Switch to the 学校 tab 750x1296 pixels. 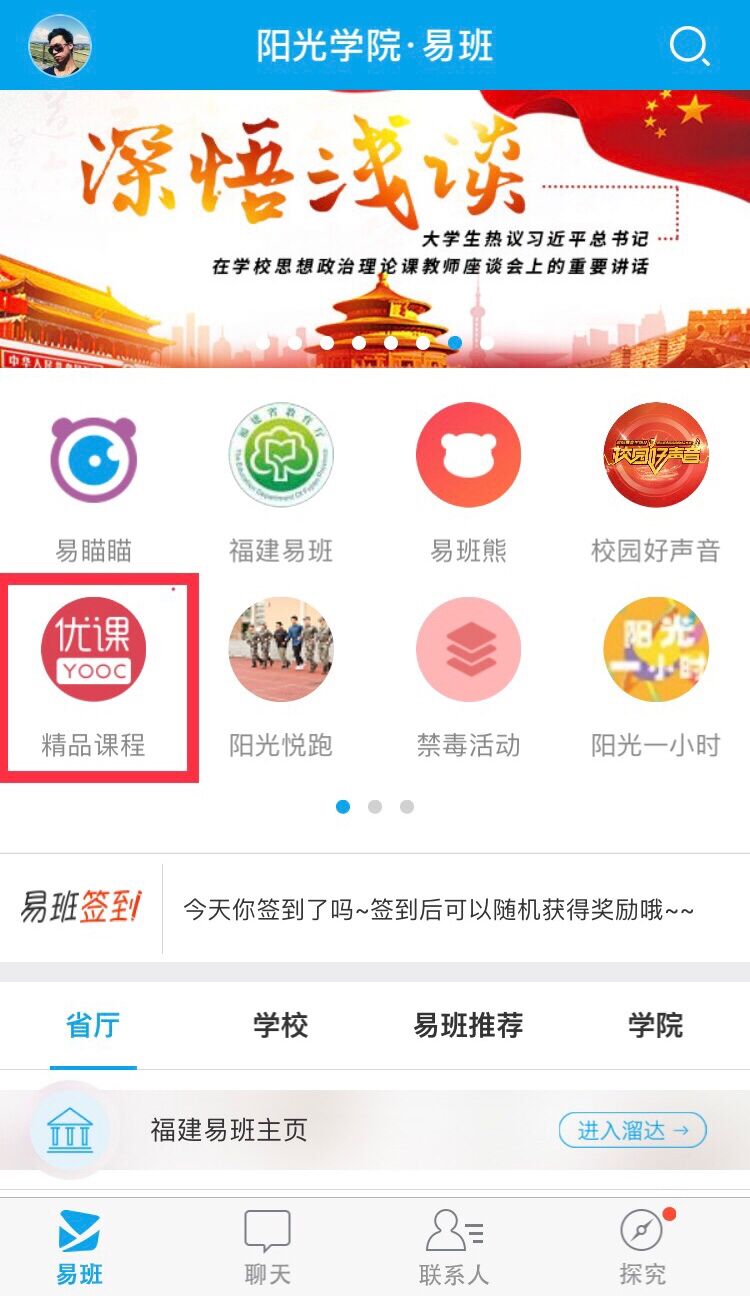(280, 1026)
